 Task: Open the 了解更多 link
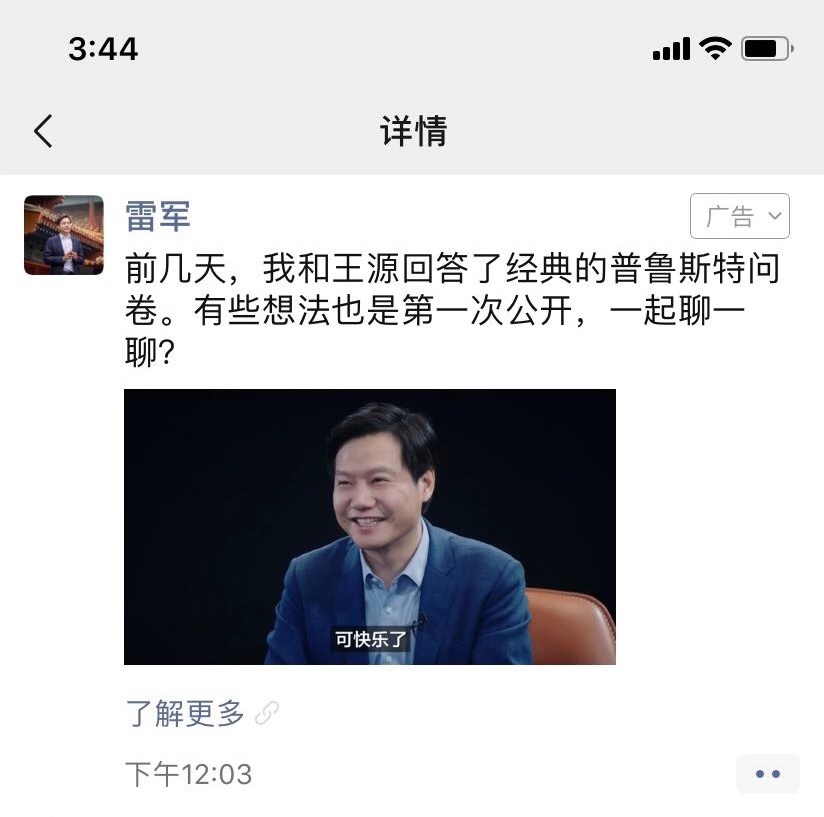click(186, 713)
